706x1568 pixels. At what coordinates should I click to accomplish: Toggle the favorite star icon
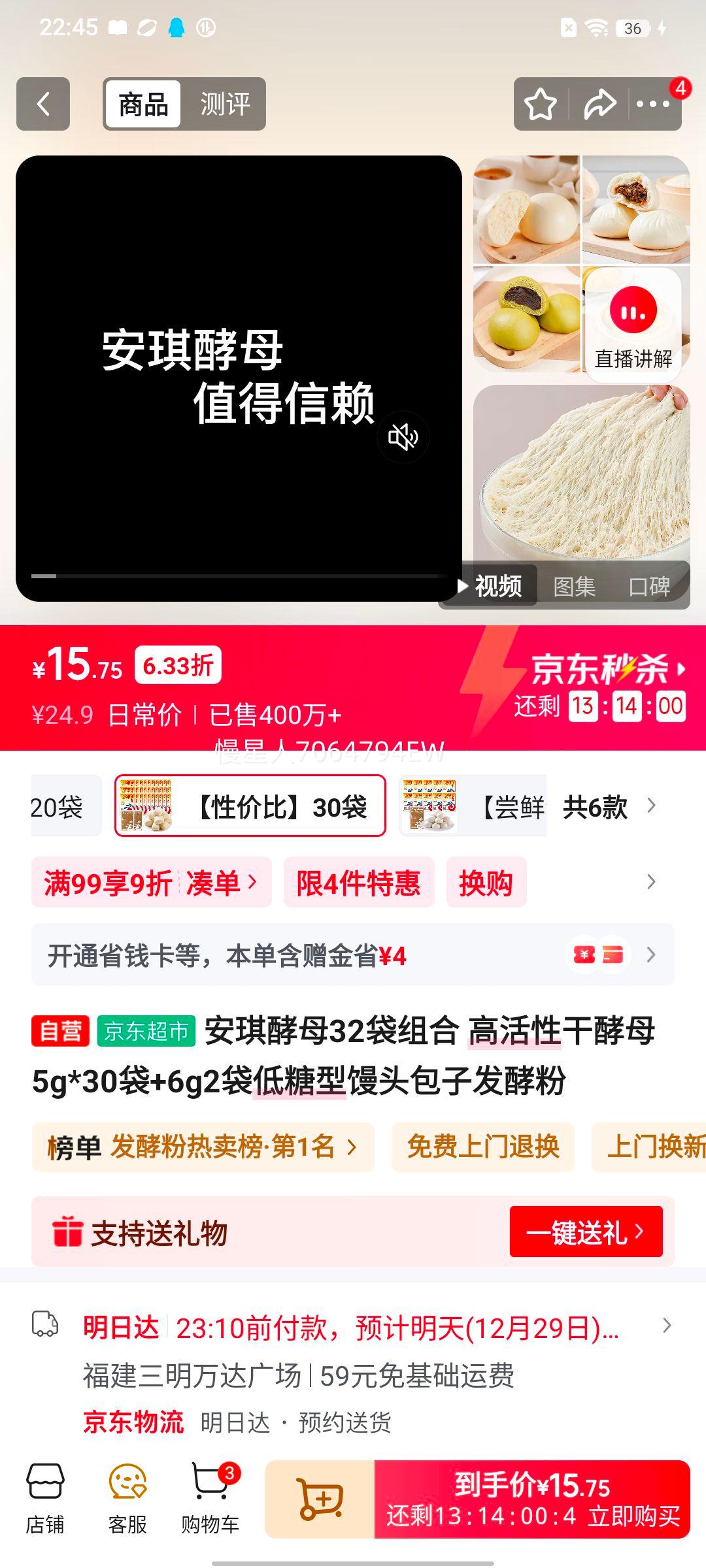(x=540, y=105)
